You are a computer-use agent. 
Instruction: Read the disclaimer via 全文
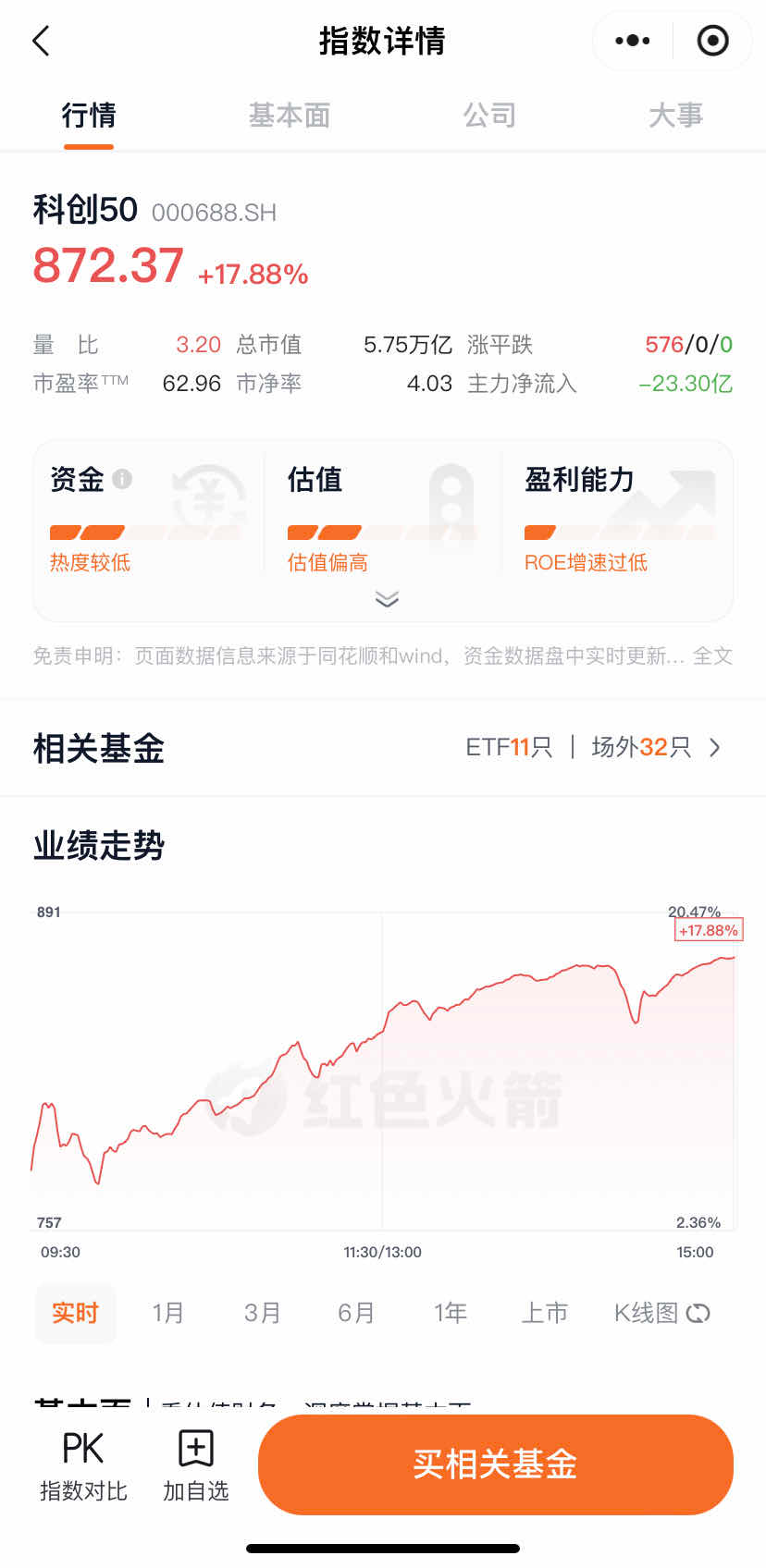click(x=712, y=655)
